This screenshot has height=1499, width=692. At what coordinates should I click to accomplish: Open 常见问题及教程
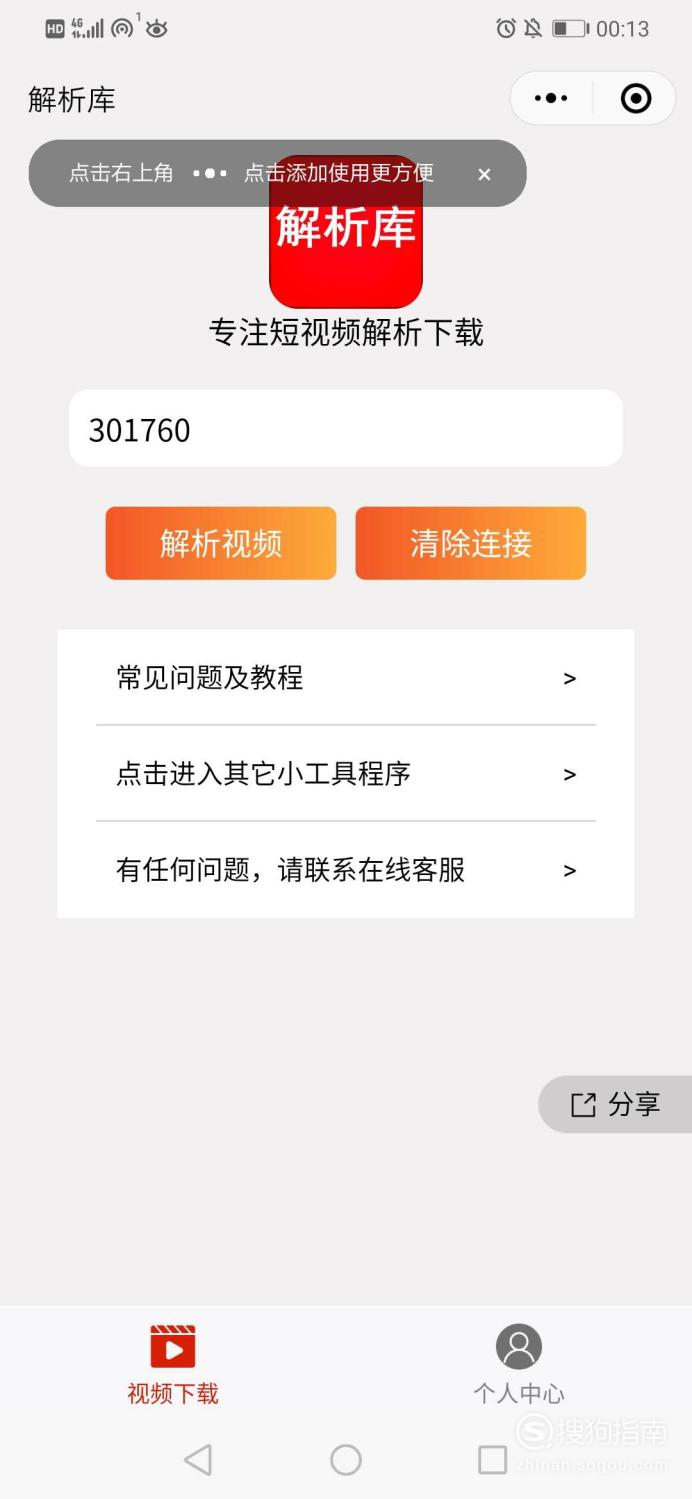tap(346, 678)
